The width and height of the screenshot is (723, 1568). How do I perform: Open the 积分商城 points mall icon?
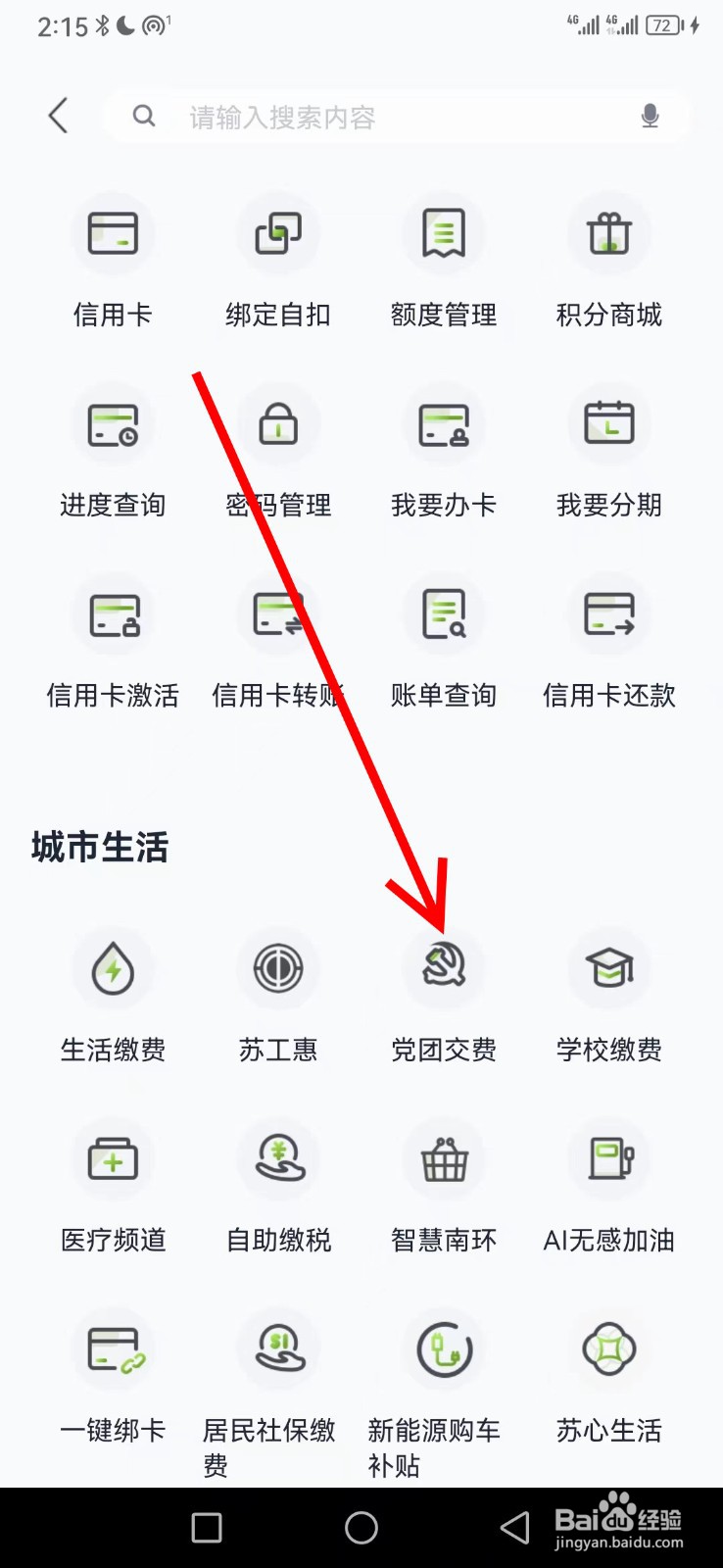point(608,235)
